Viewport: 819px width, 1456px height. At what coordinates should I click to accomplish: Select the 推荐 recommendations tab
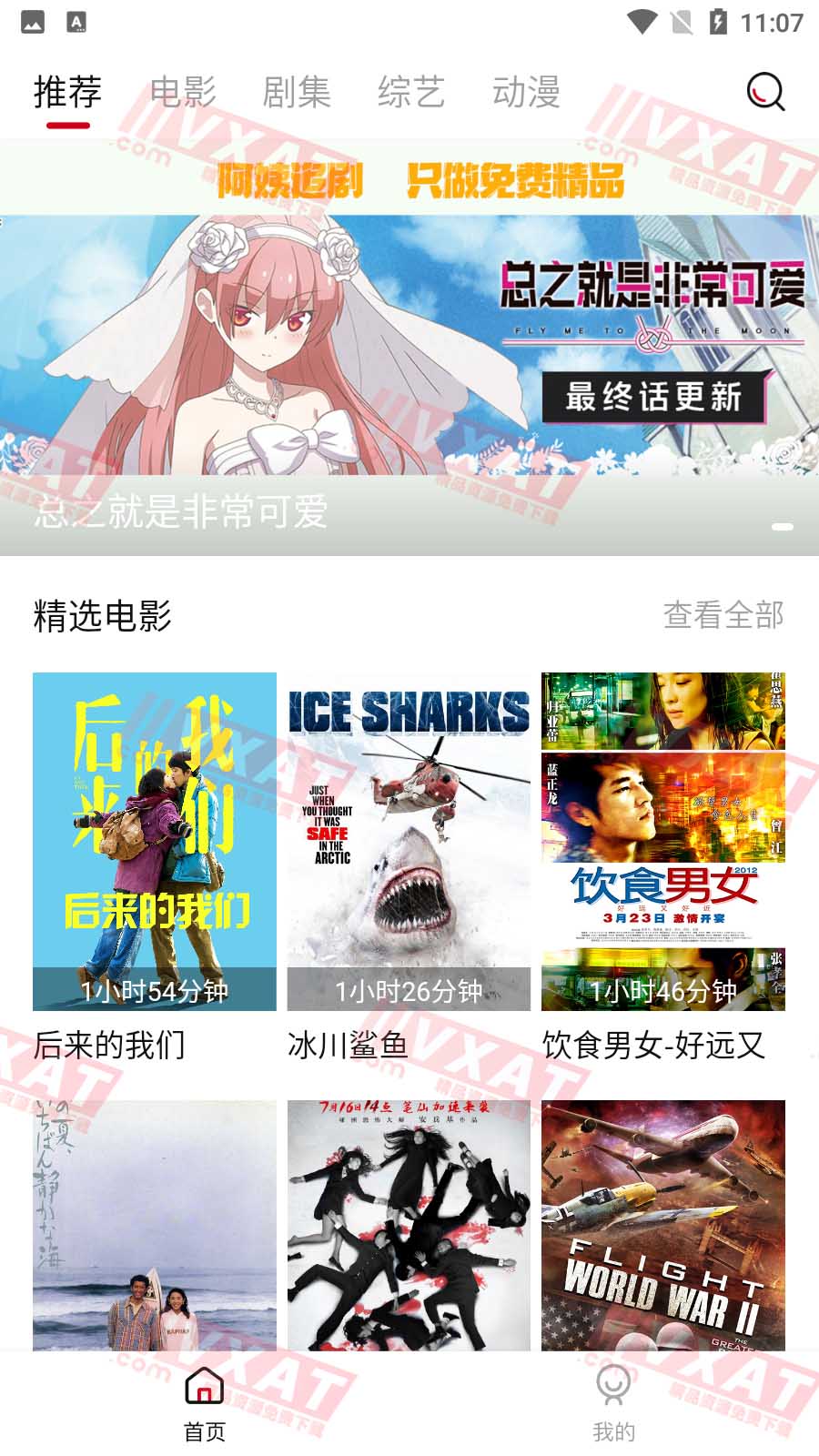66,92
